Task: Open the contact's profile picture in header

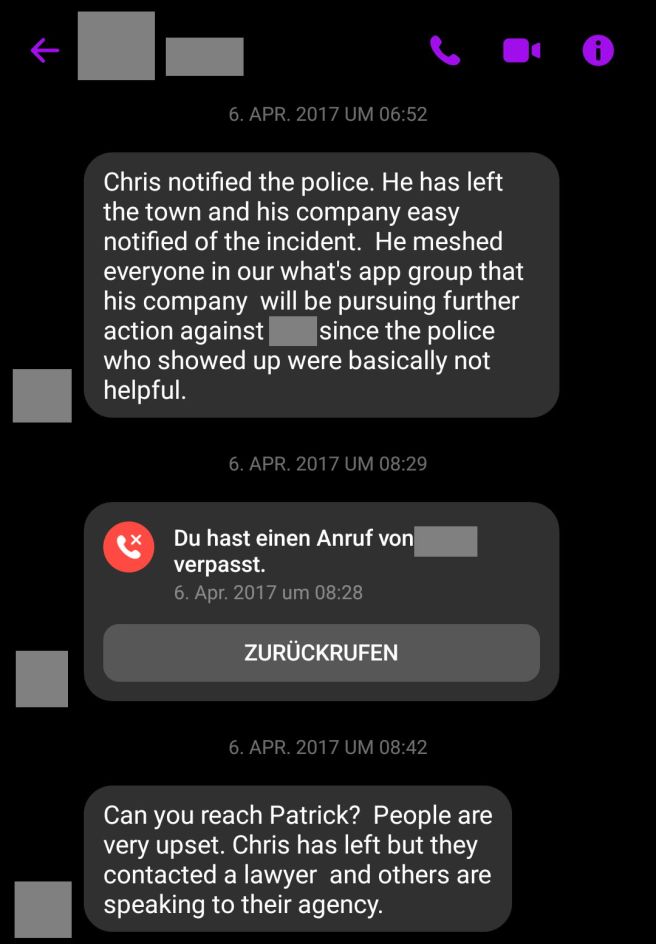Action: [x=116, y=46]
